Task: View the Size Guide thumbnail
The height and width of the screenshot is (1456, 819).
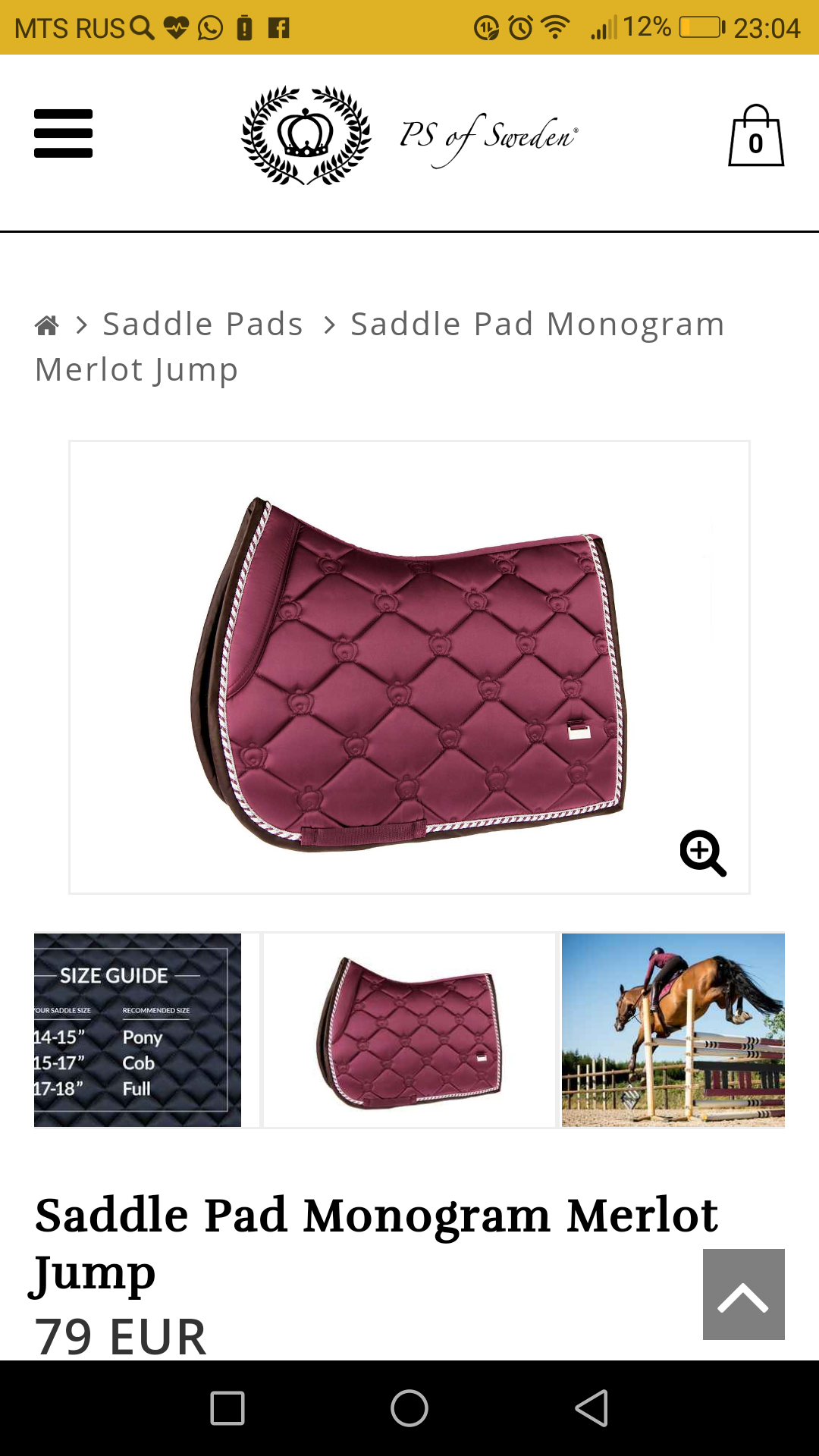Action: (x=137, y=1030)
